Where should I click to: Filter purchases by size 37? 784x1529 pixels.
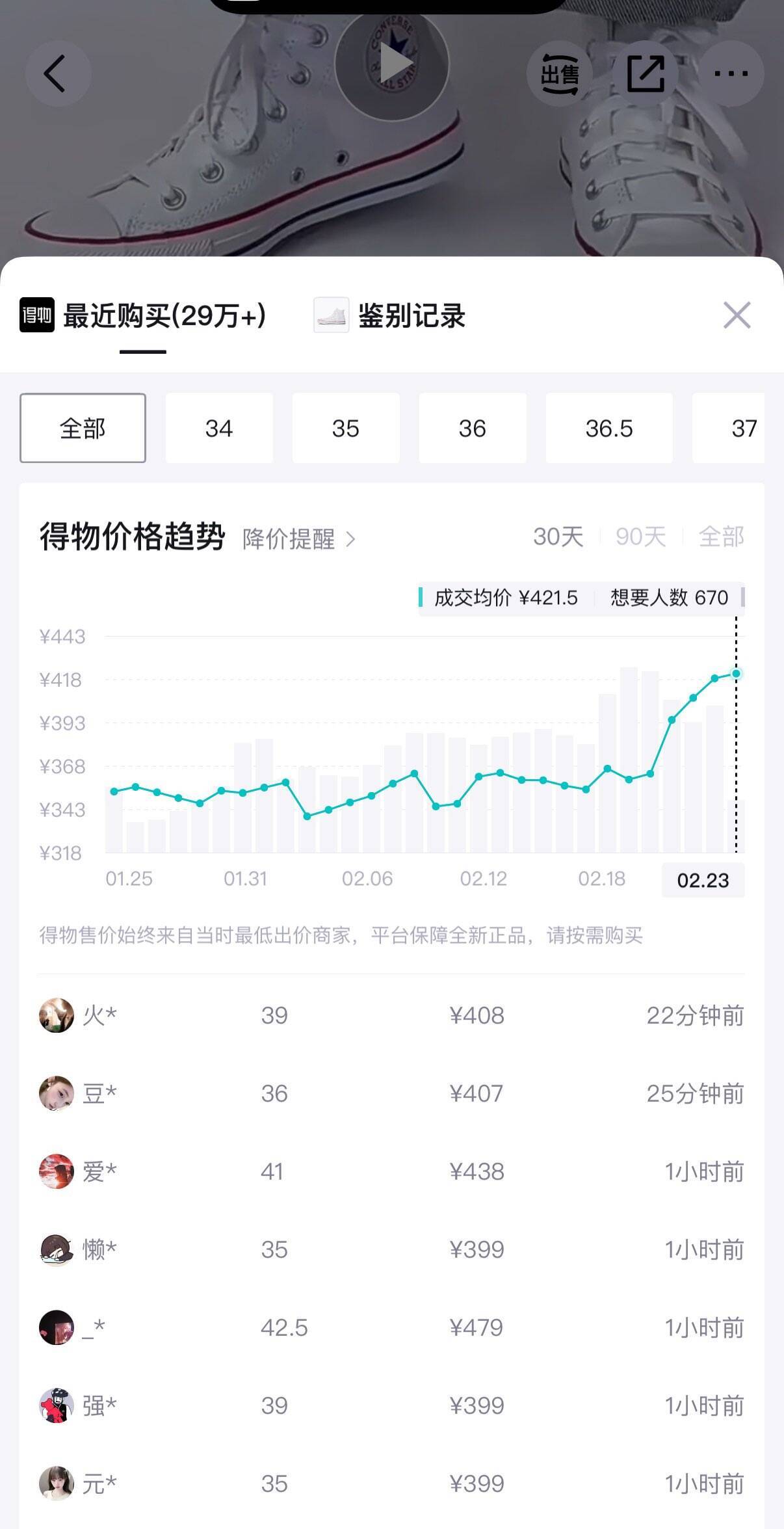(x=735, y=428)
